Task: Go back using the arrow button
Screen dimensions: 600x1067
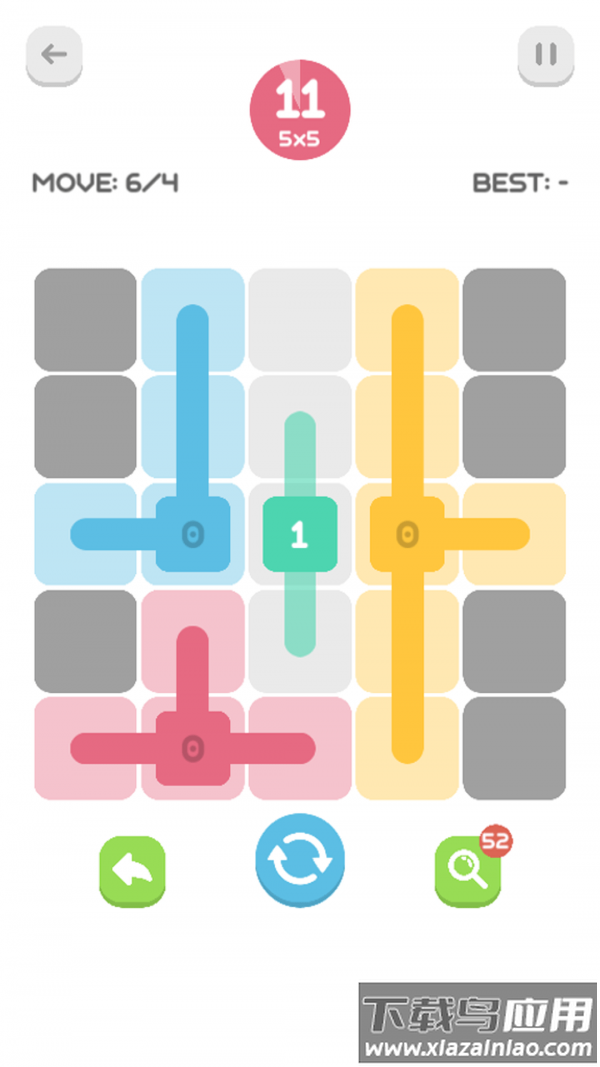Action: coord(54,56)
